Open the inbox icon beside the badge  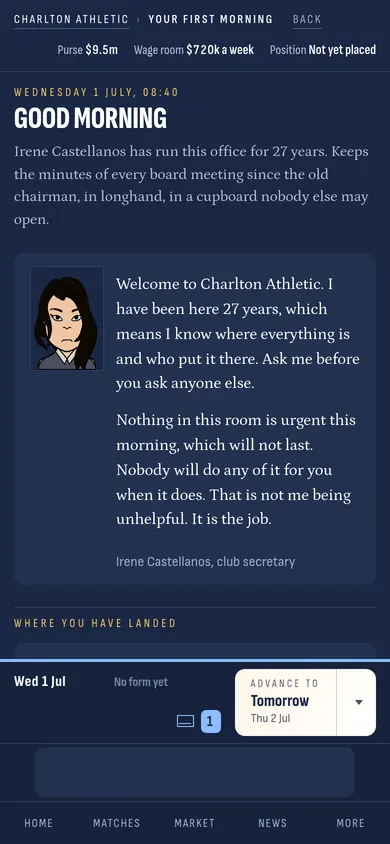[x=186, y=721]
